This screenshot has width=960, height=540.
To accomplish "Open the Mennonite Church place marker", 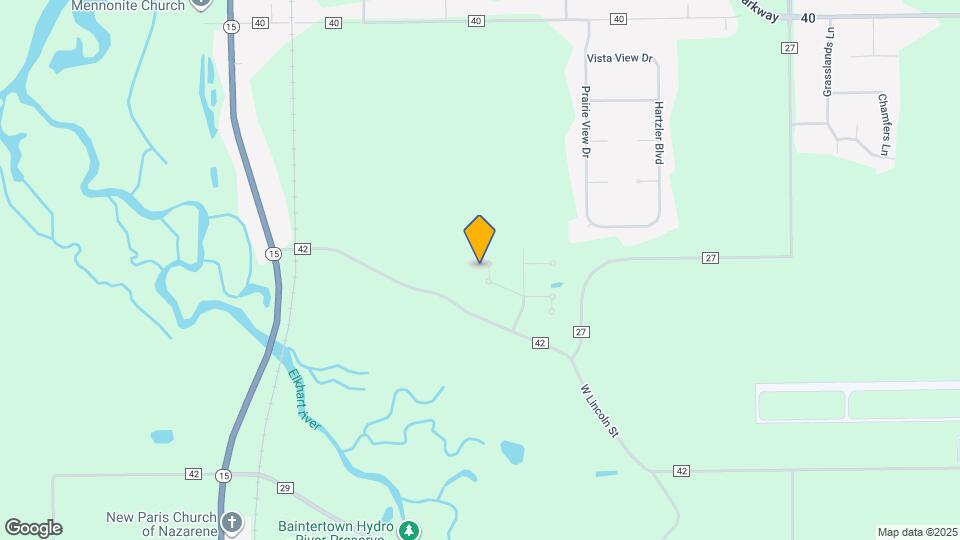I will point(201,4).
